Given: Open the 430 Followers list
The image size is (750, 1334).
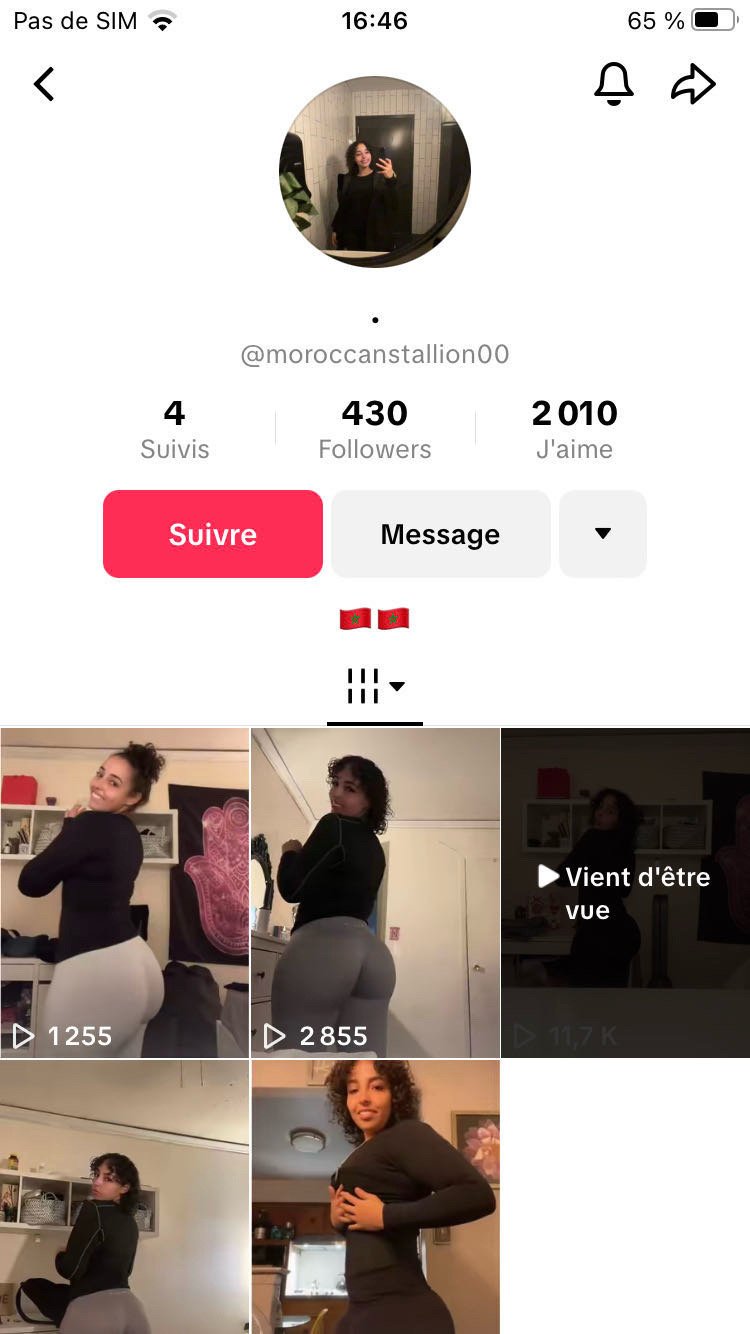Looking at the screenshot, I should click(x=375, y=430).
